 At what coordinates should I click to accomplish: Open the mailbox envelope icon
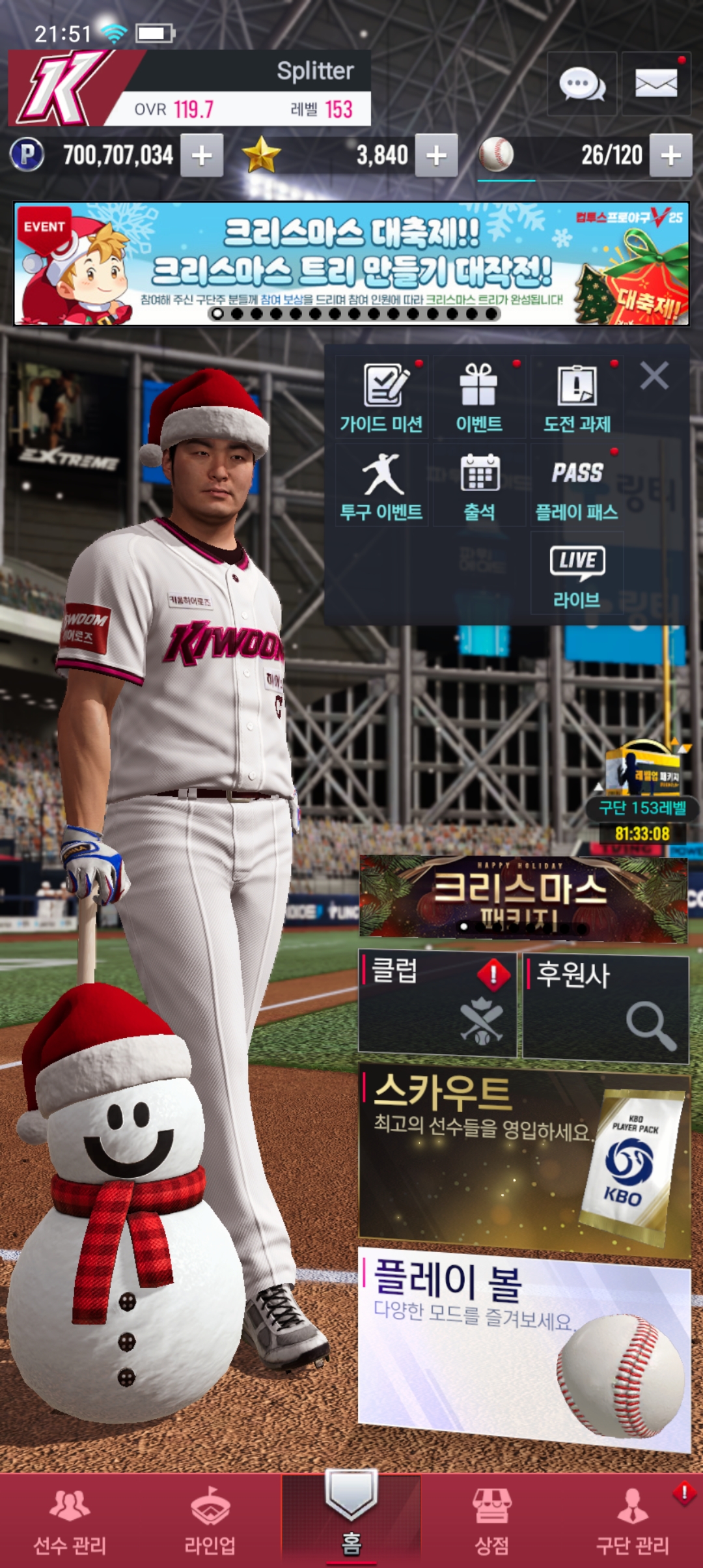(x=655, y=84)
